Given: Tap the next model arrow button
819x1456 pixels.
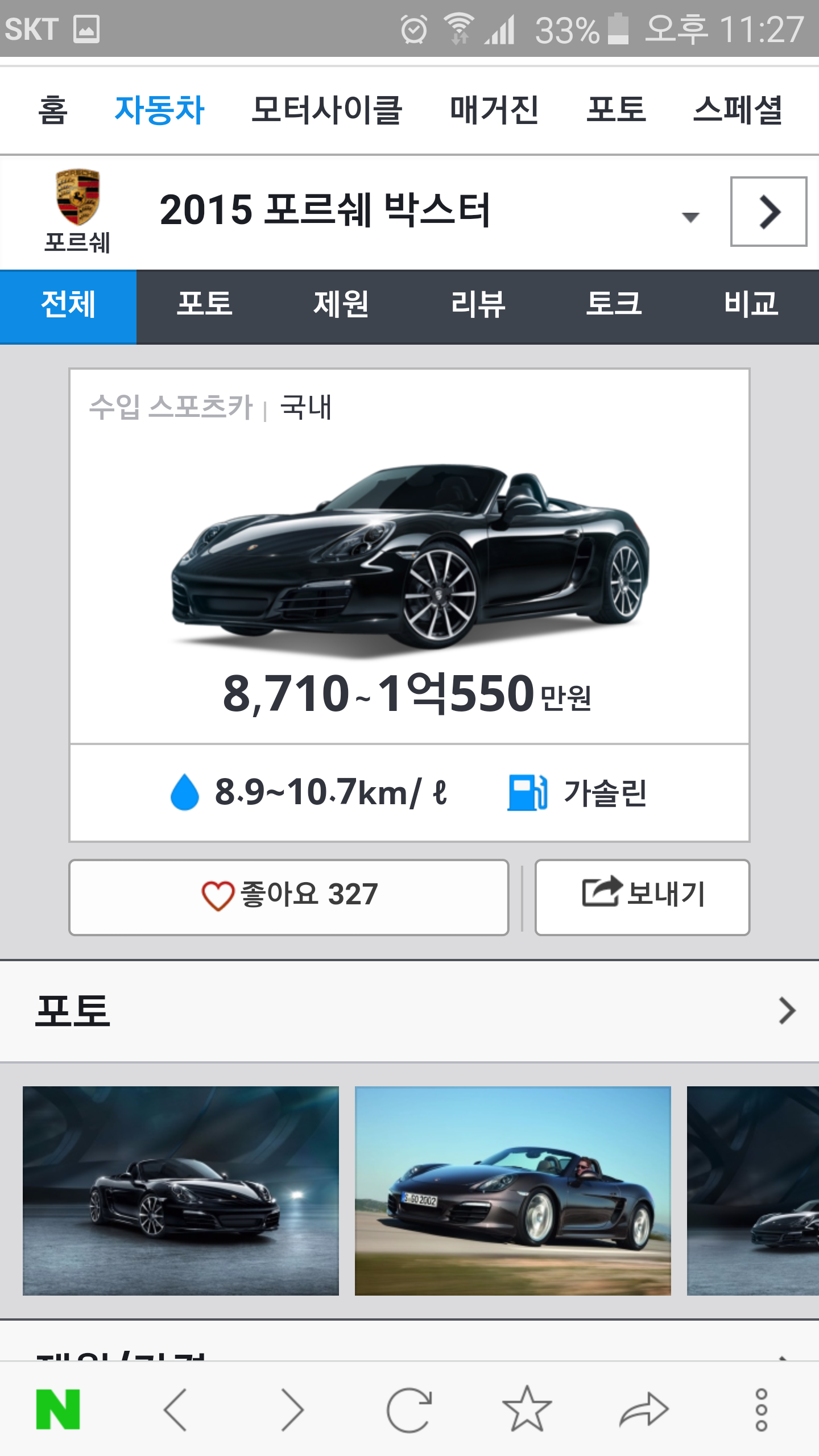Looking at the screenshot, I should (x=768, y=212).
